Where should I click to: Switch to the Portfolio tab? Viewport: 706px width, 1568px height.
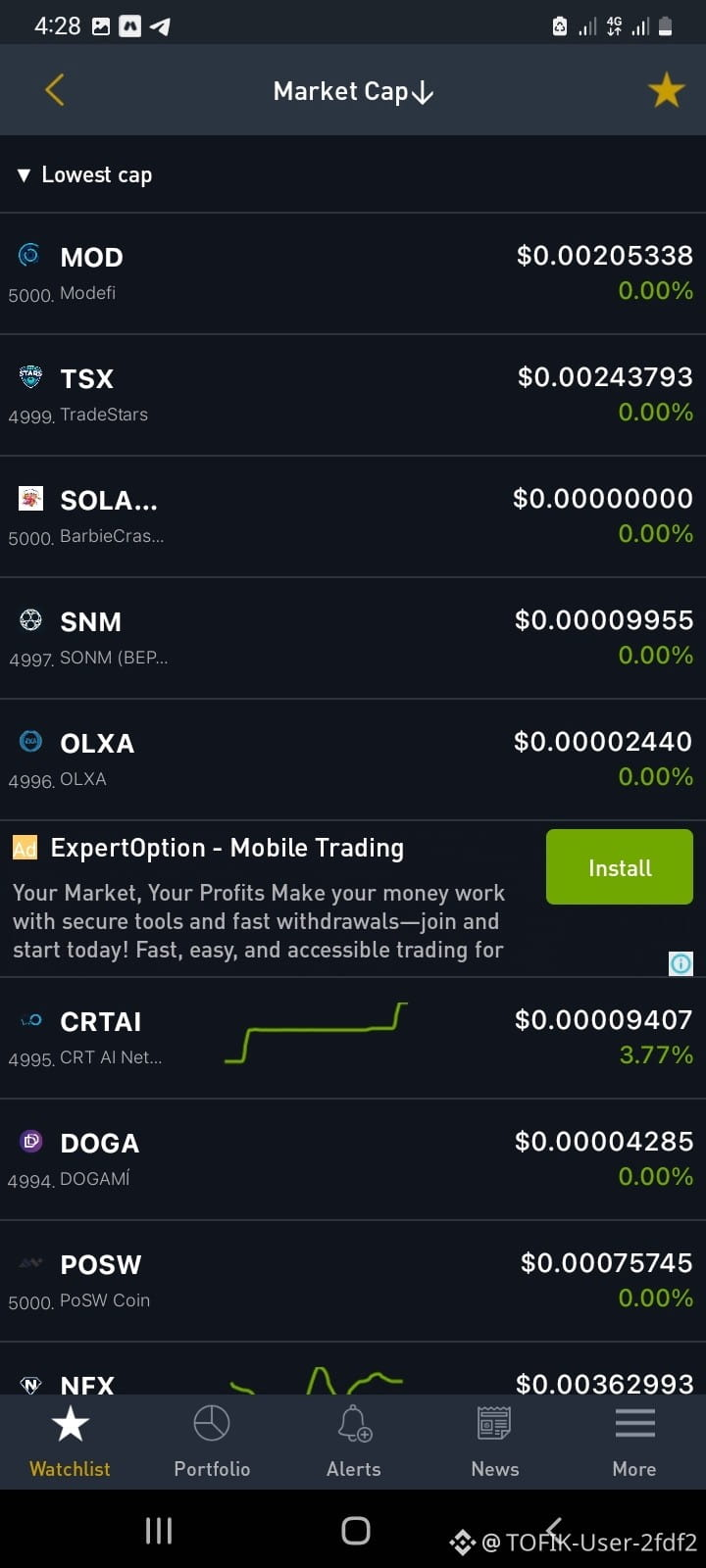point(212,1441)
